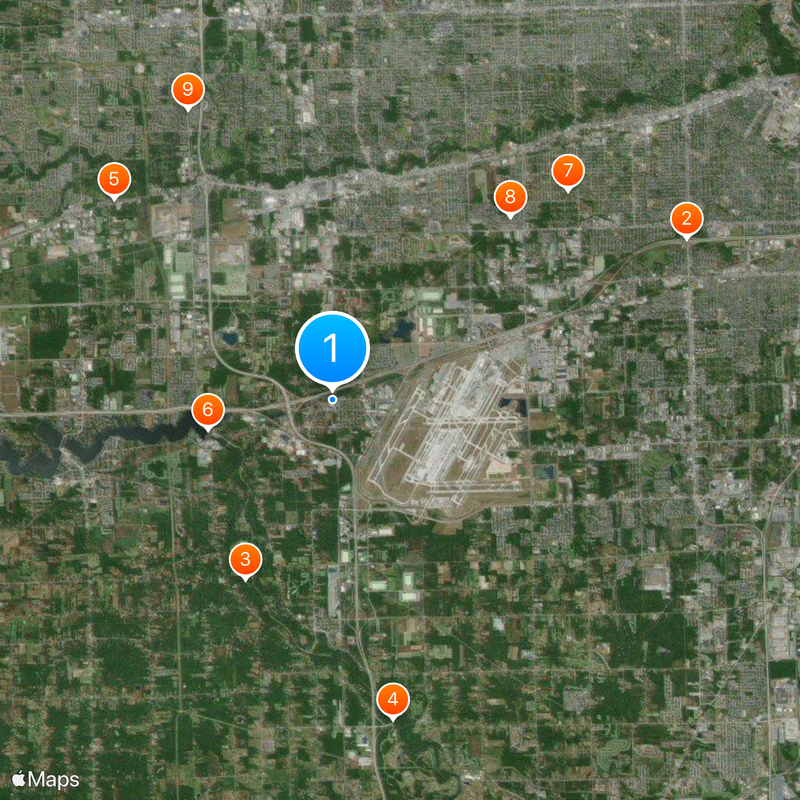Open map pin number 3
The width and height of the screenshot is (800, 800).
tap(245, 559)
